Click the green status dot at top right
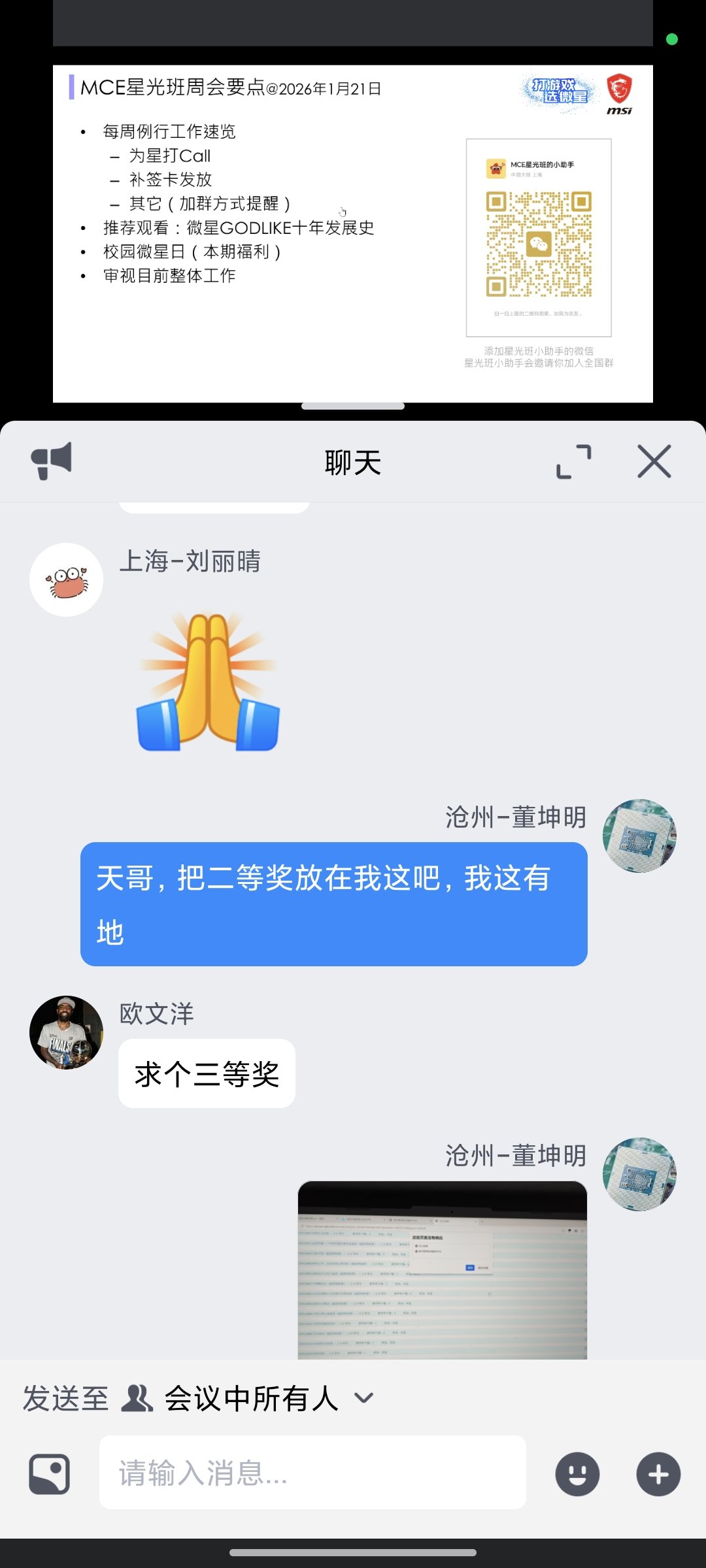 [671, 40]
